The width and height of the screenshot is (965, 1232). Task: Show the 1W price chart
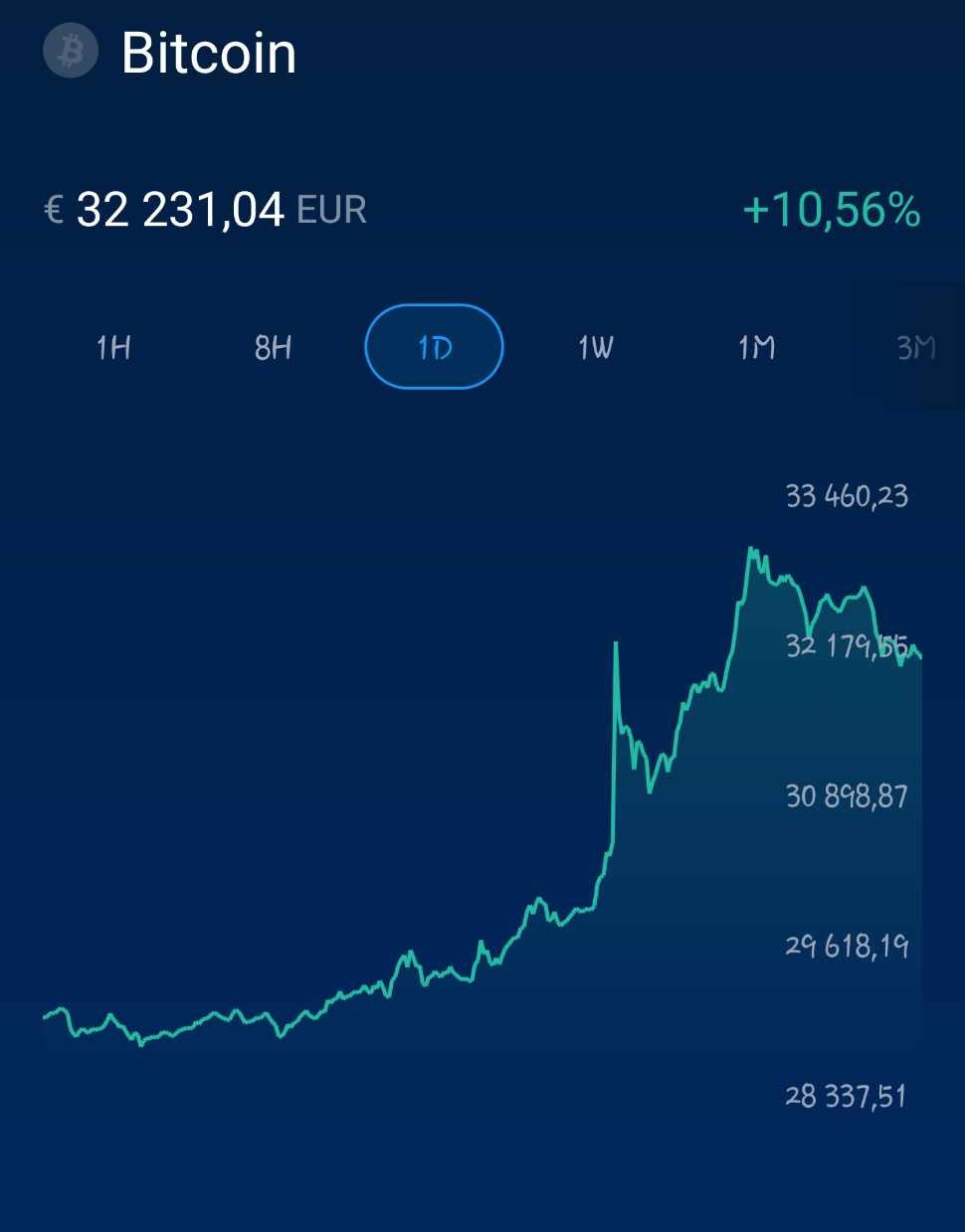point(595,347)
